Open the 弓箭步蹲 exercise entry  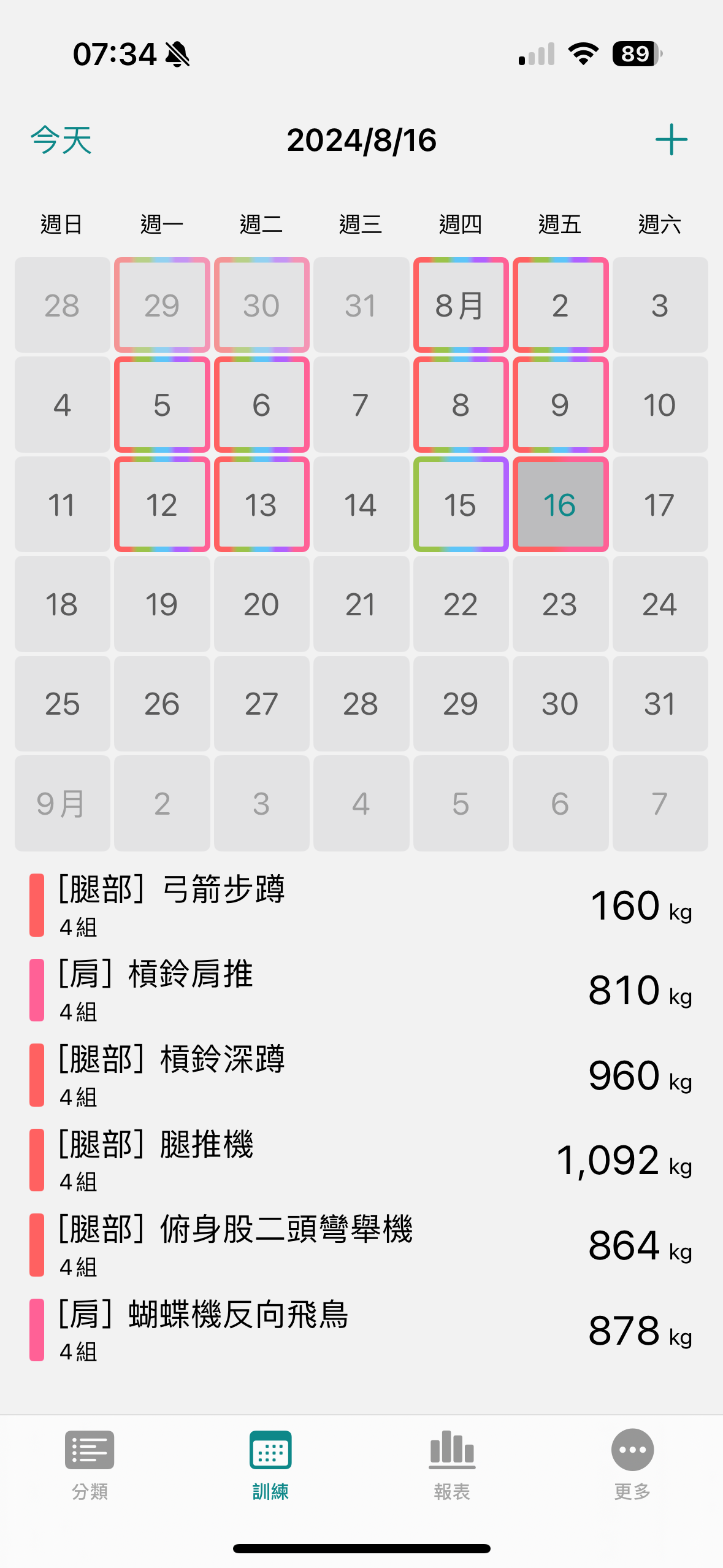[361, 905]
